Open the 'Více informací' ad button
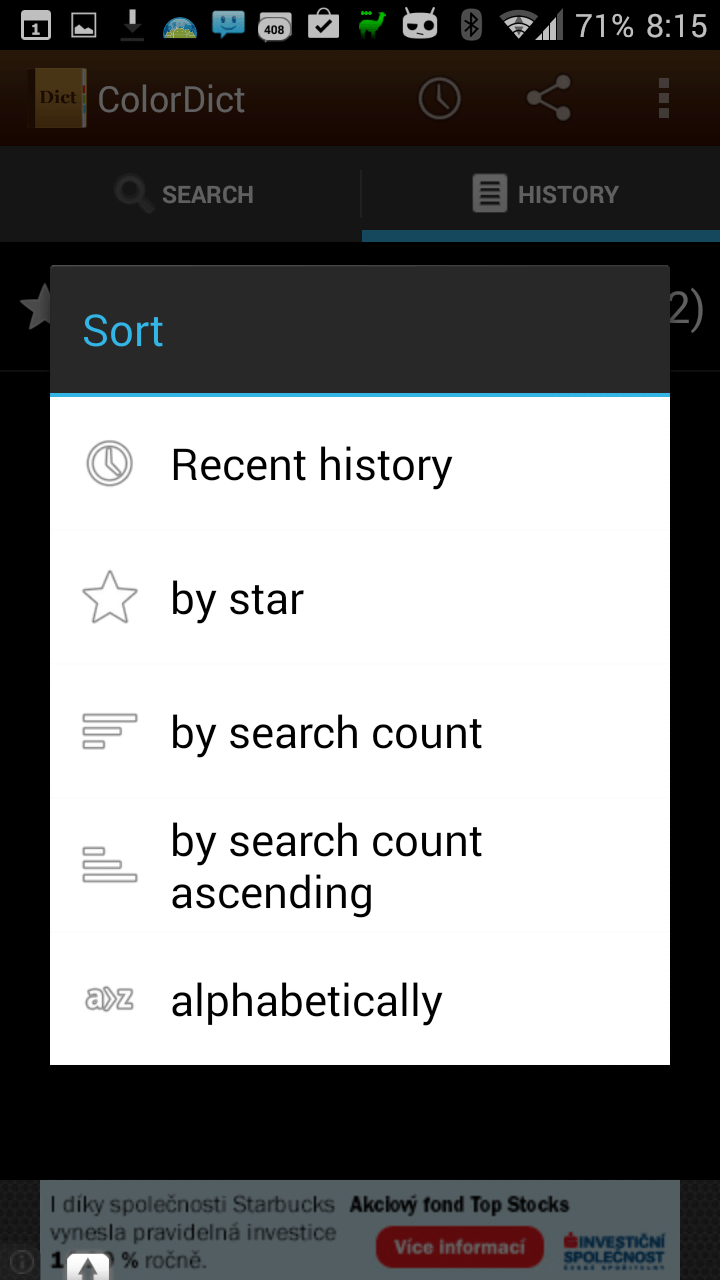The image size is (720, 1280). pos(459,1246)
